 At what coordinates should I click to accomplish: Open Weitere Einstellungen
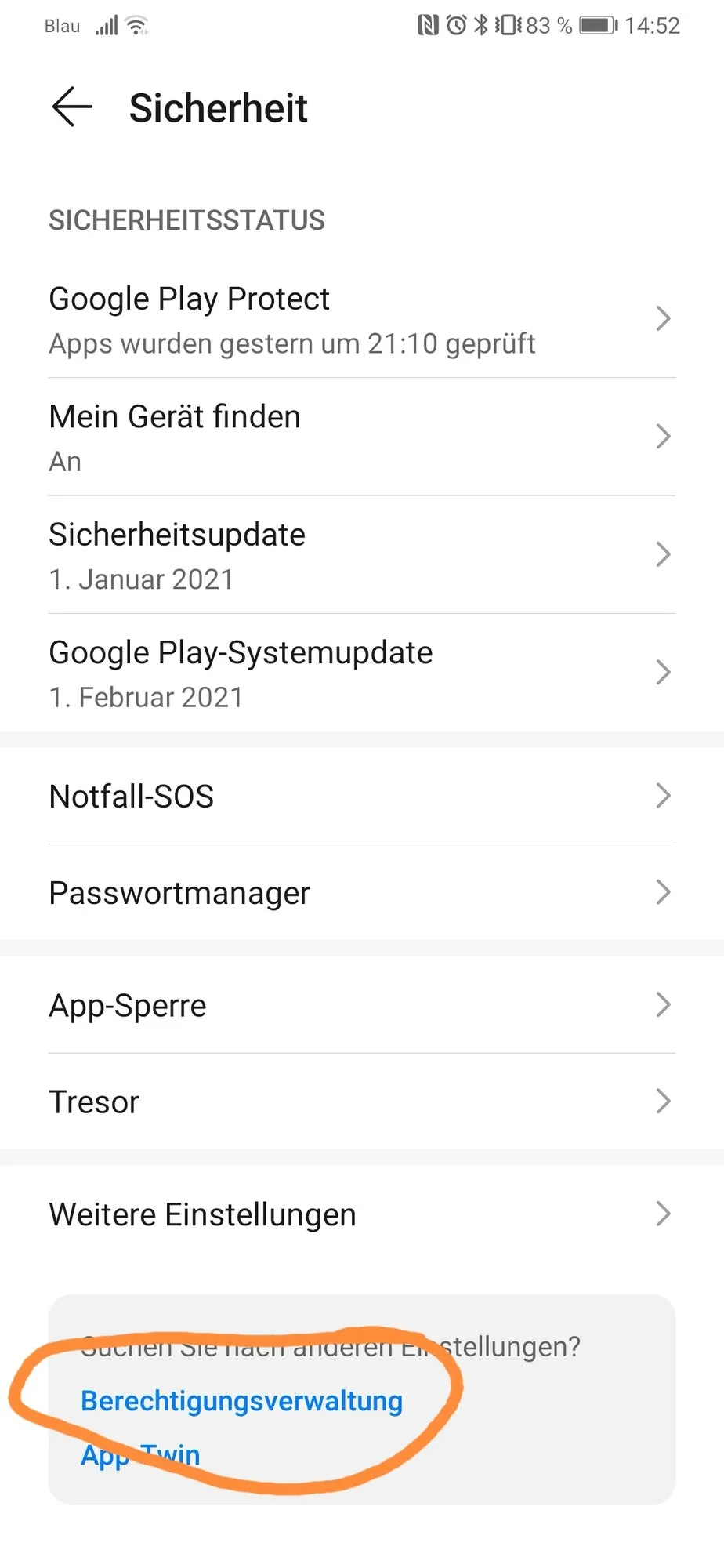(x=362, y=1214)
